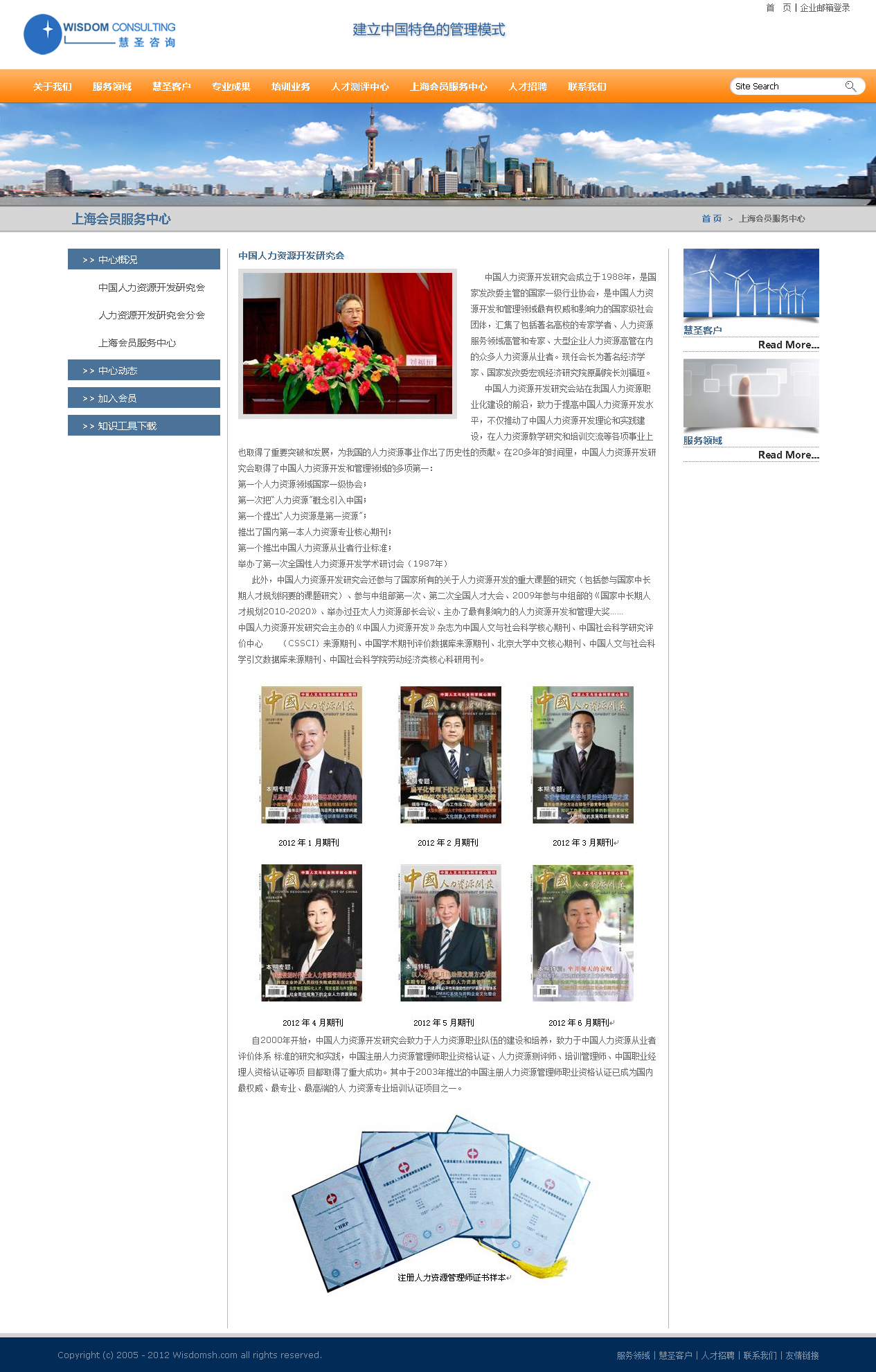Viewport: 876px width, 1372px height.
Task: Open 人才招聘 in the navigation bar
Action: 528,87
